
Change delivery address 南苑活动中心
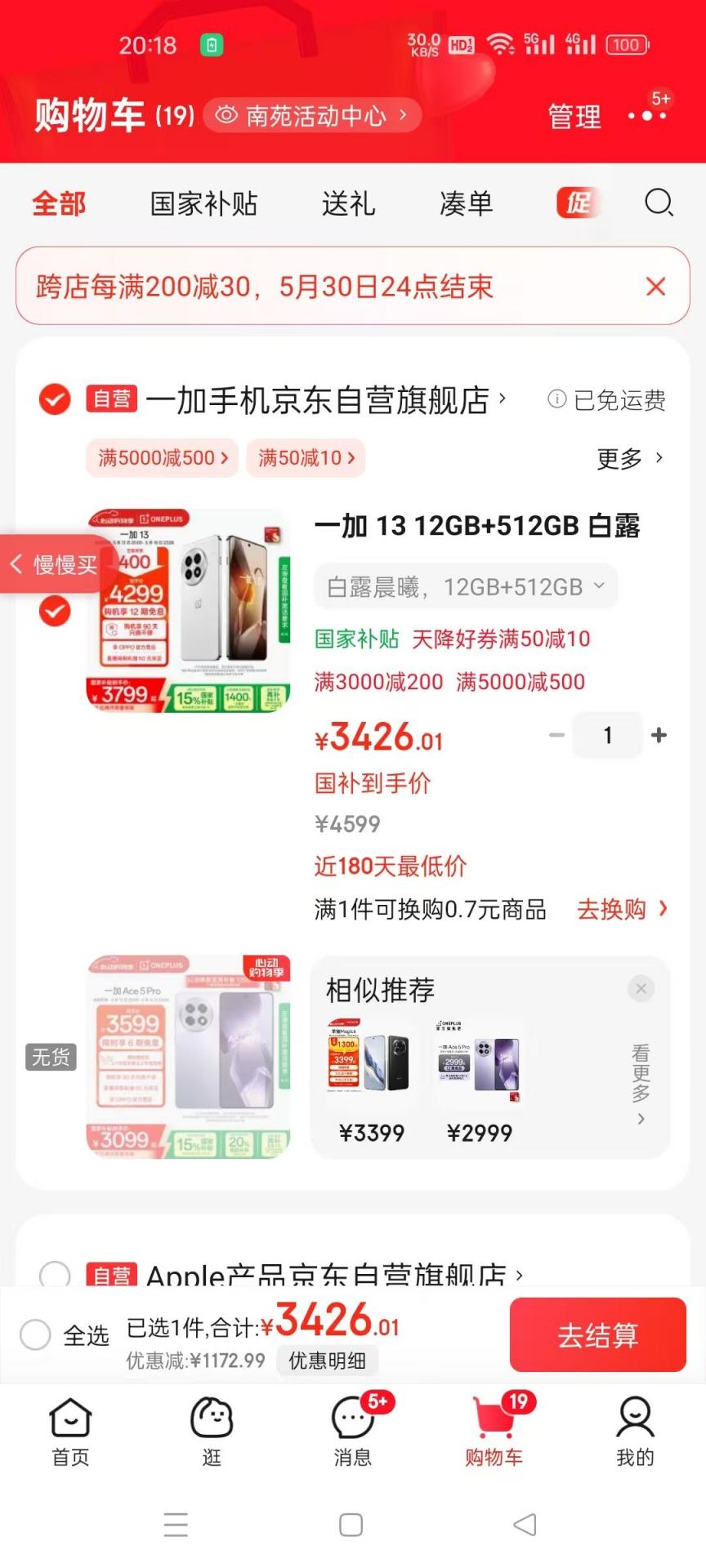pyautogui.click(x=312, y=115)
